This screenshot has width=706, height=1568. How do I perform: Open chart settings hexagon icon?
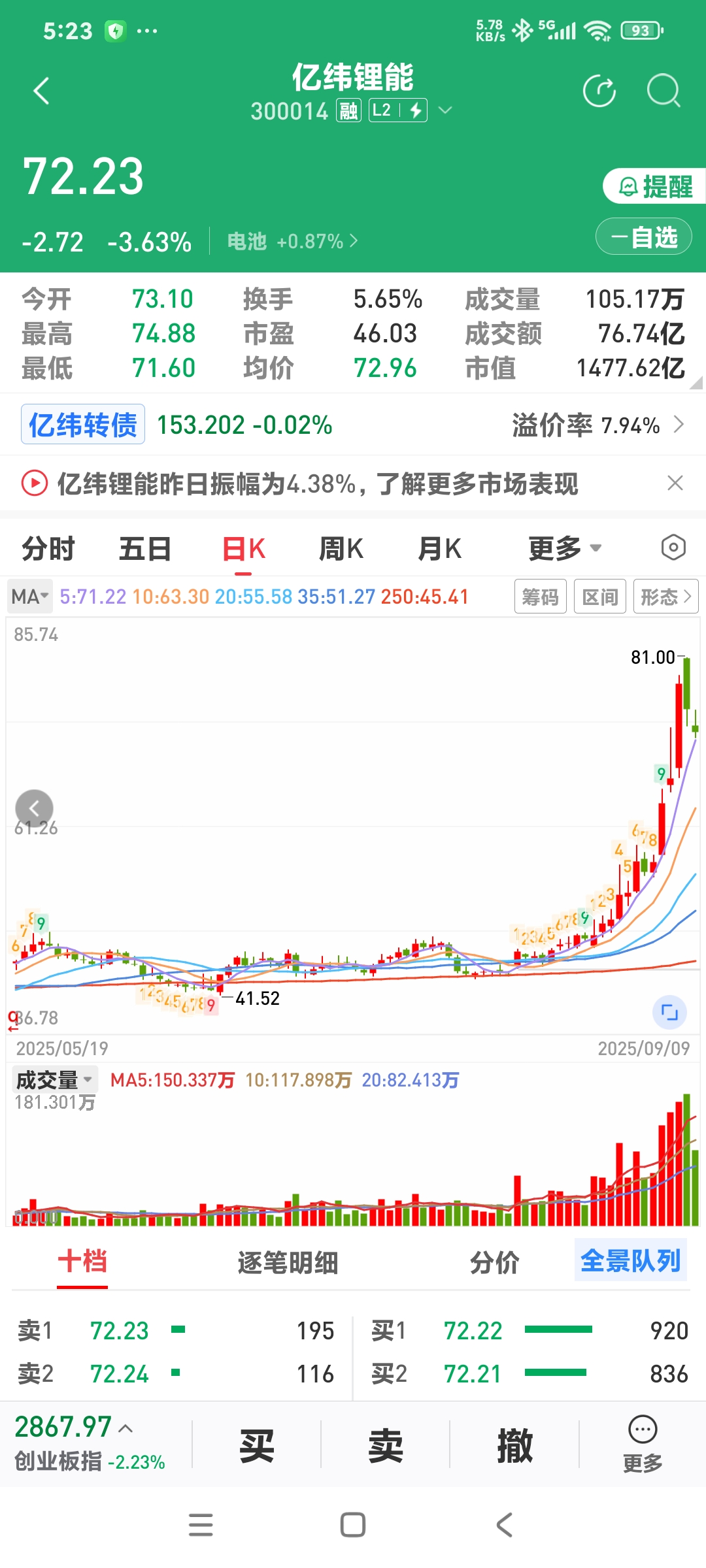tap(673, 547)
